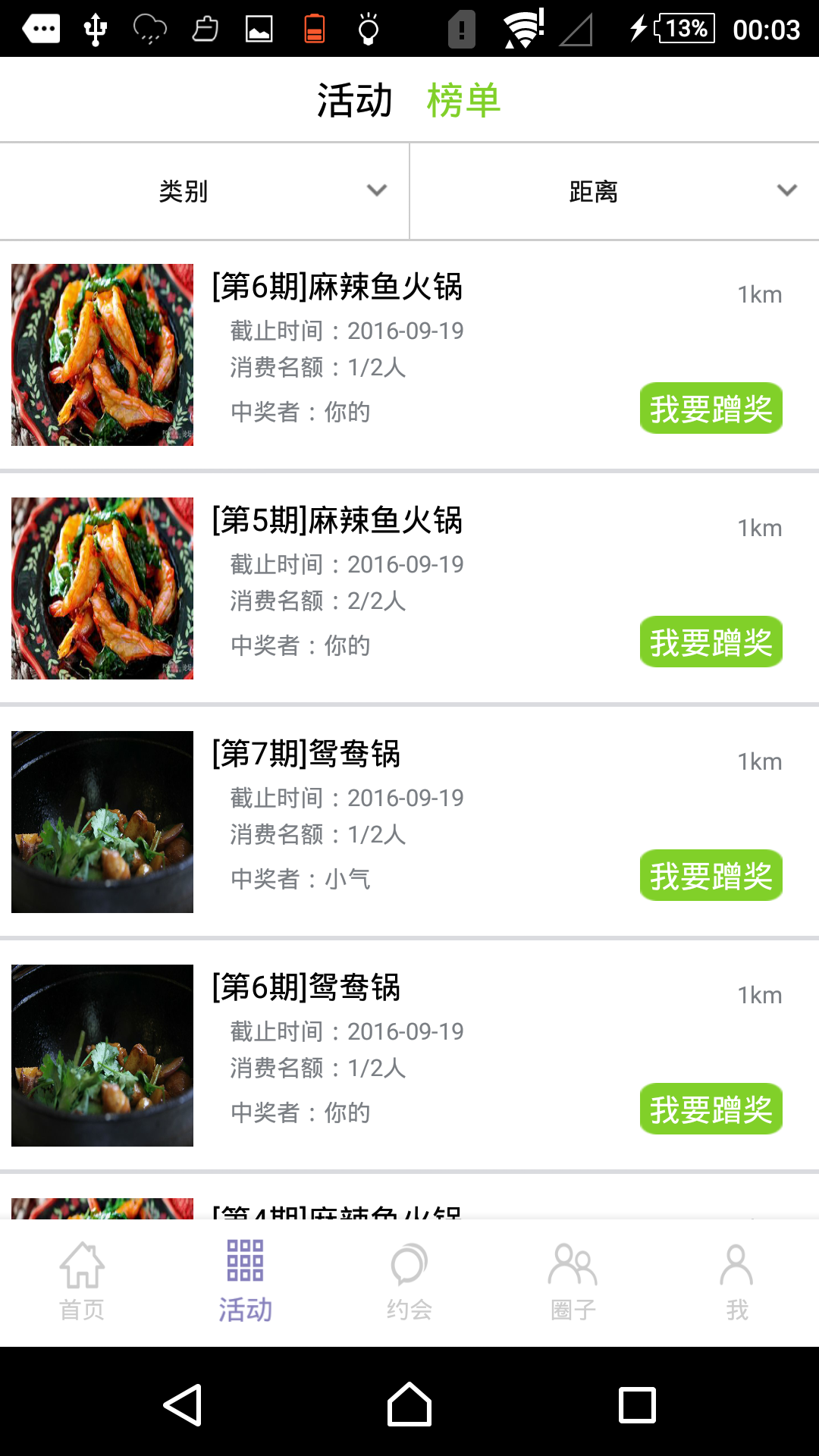Tap the system back button
The height and width of the screenshot is (1456, 819).
tap(183, 1405)
